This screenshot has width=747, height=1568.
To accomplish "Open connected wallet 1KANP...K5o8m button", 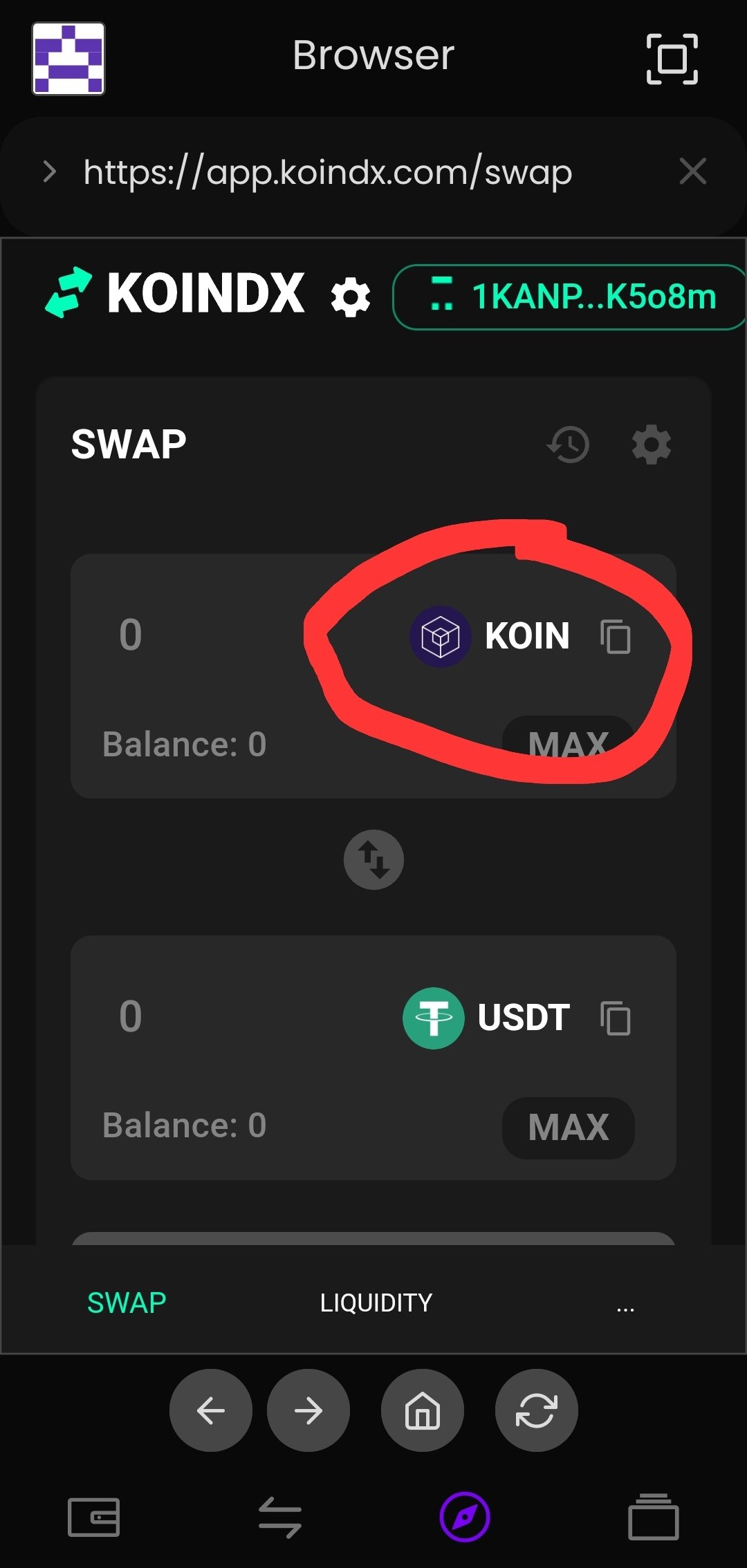I will click(x=569, y=297).
